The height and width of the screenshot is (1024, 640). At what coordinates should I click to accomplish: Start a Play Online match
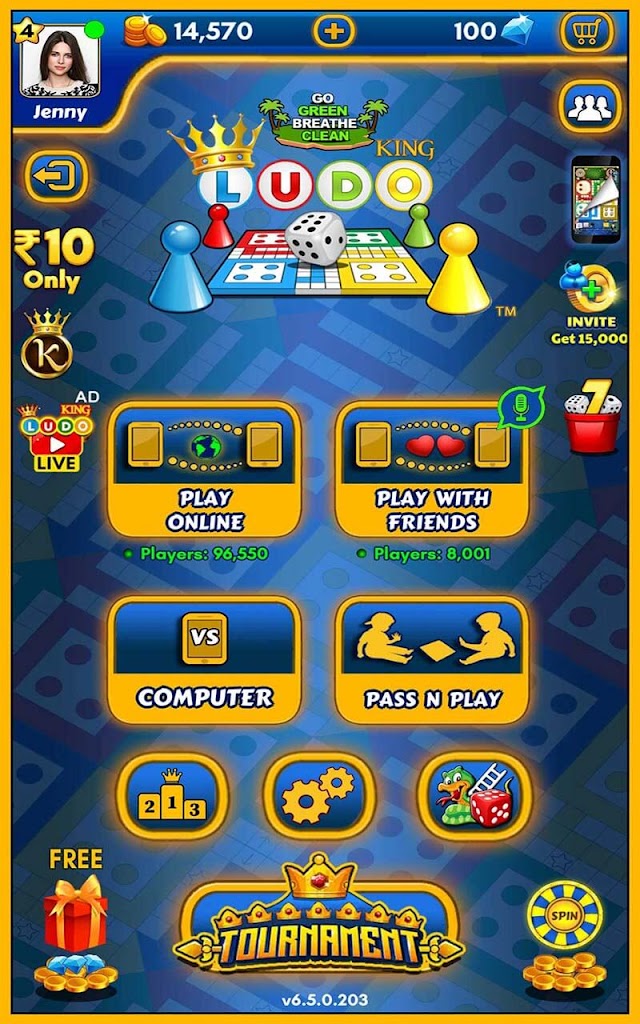[x=205, y=469]
